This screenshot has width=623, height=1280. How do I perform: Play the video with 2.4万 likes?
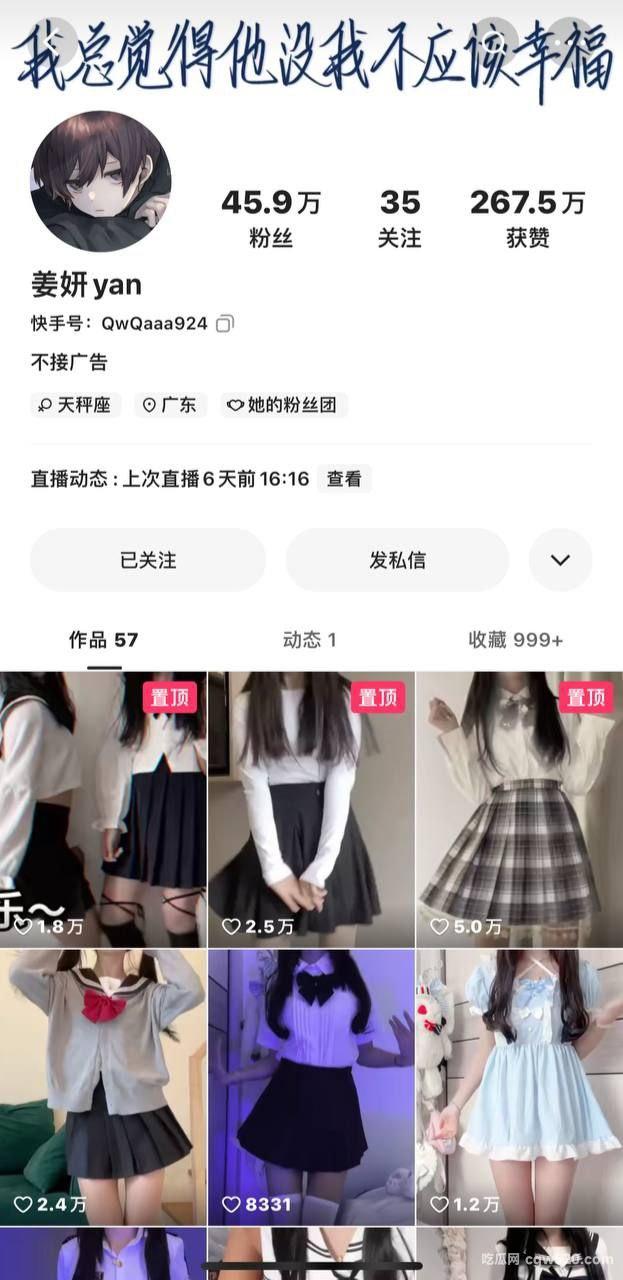click(102, 1088)
